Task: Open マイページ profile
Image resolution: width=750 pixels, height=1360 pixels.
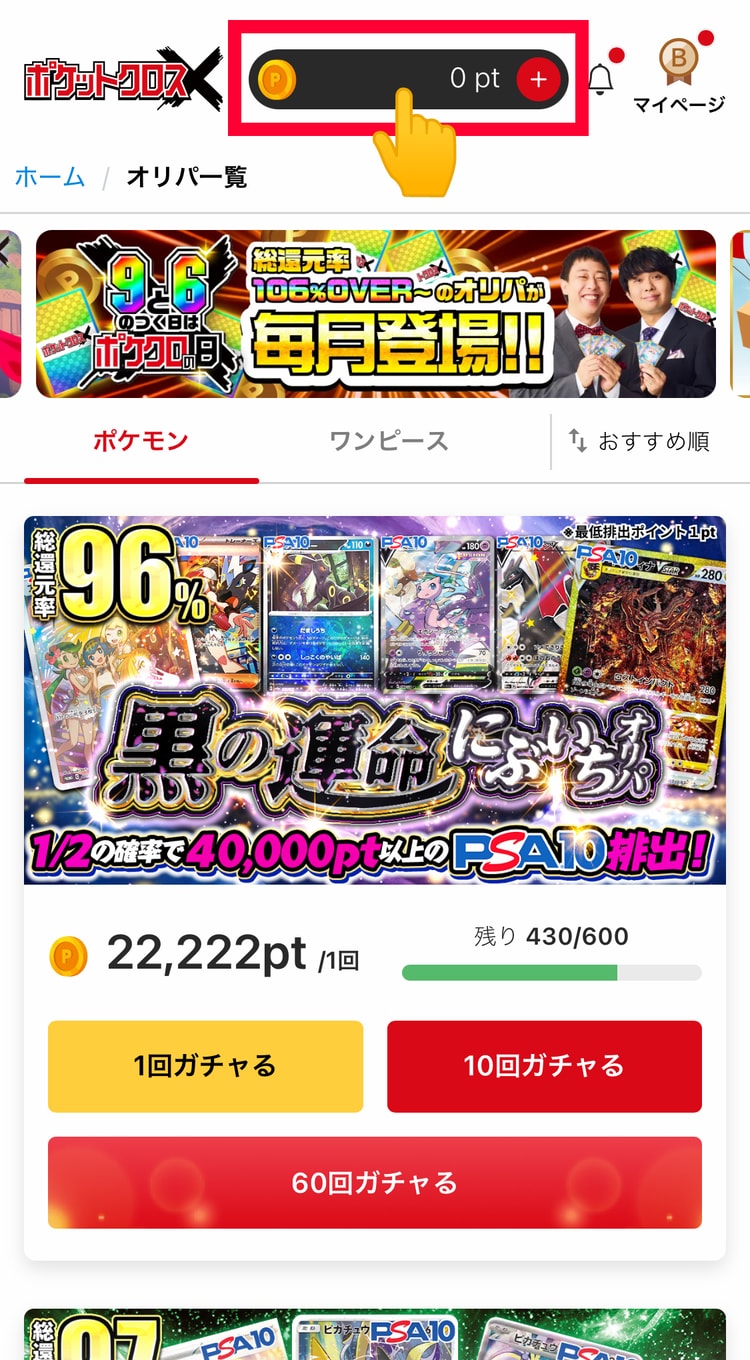Action: click(679, 76)
